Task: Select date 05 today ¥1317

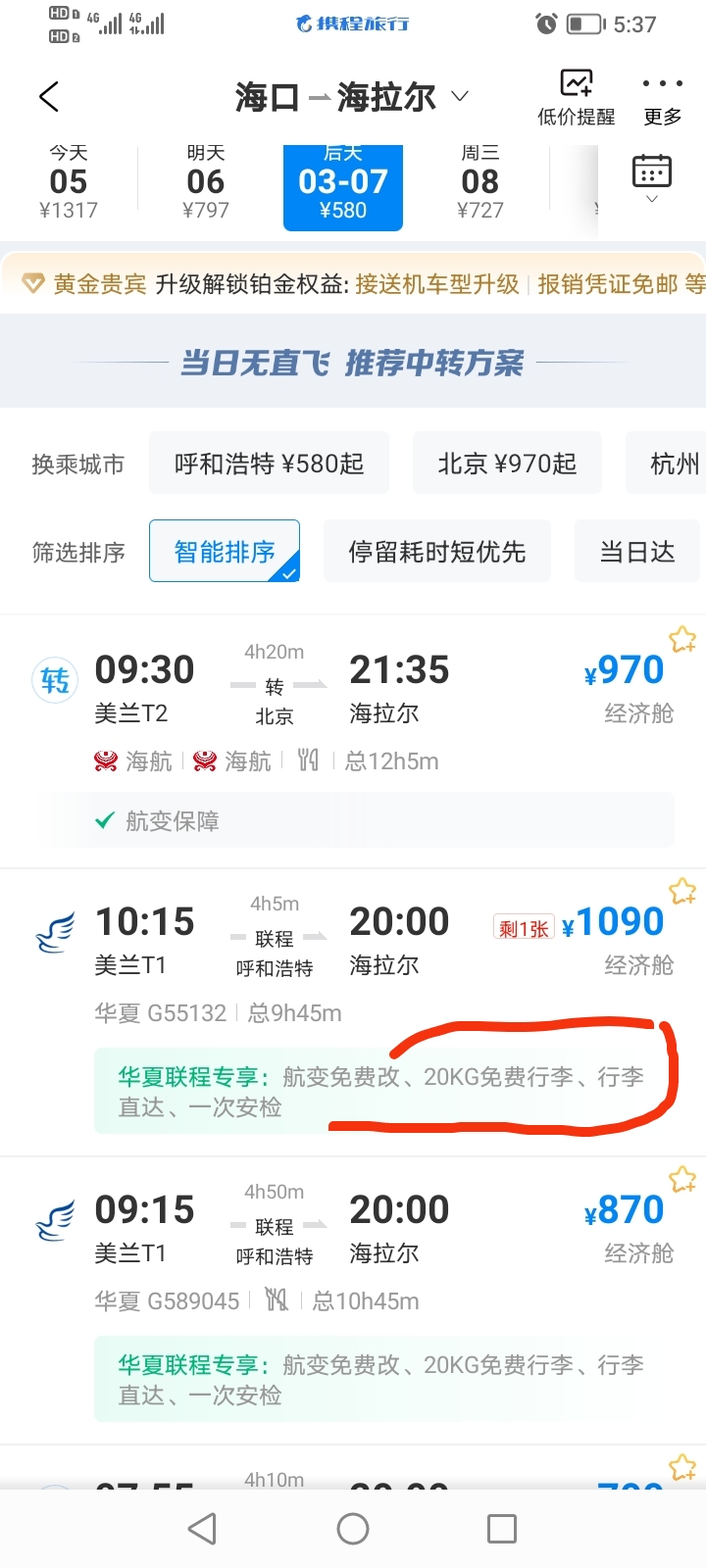Action: tap(69, 182)
